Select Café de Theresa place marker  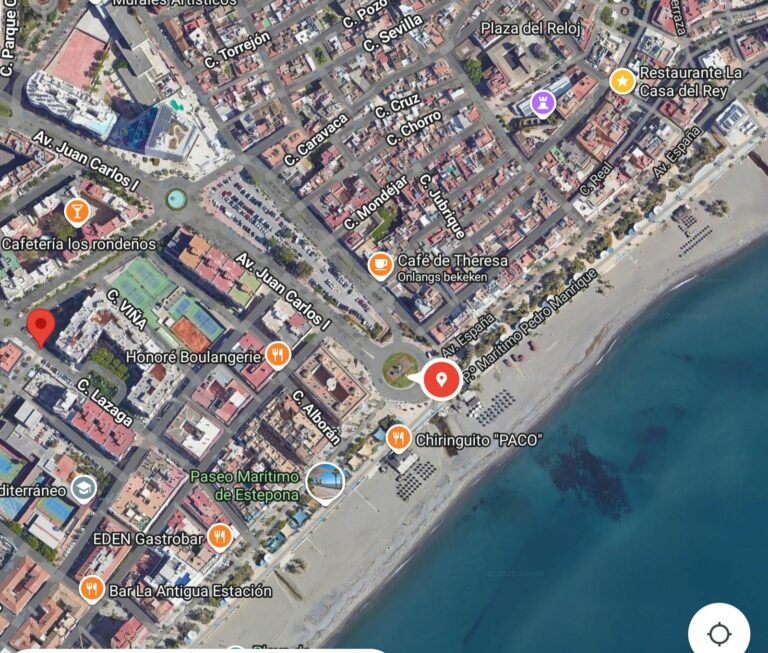pos(380,265)
